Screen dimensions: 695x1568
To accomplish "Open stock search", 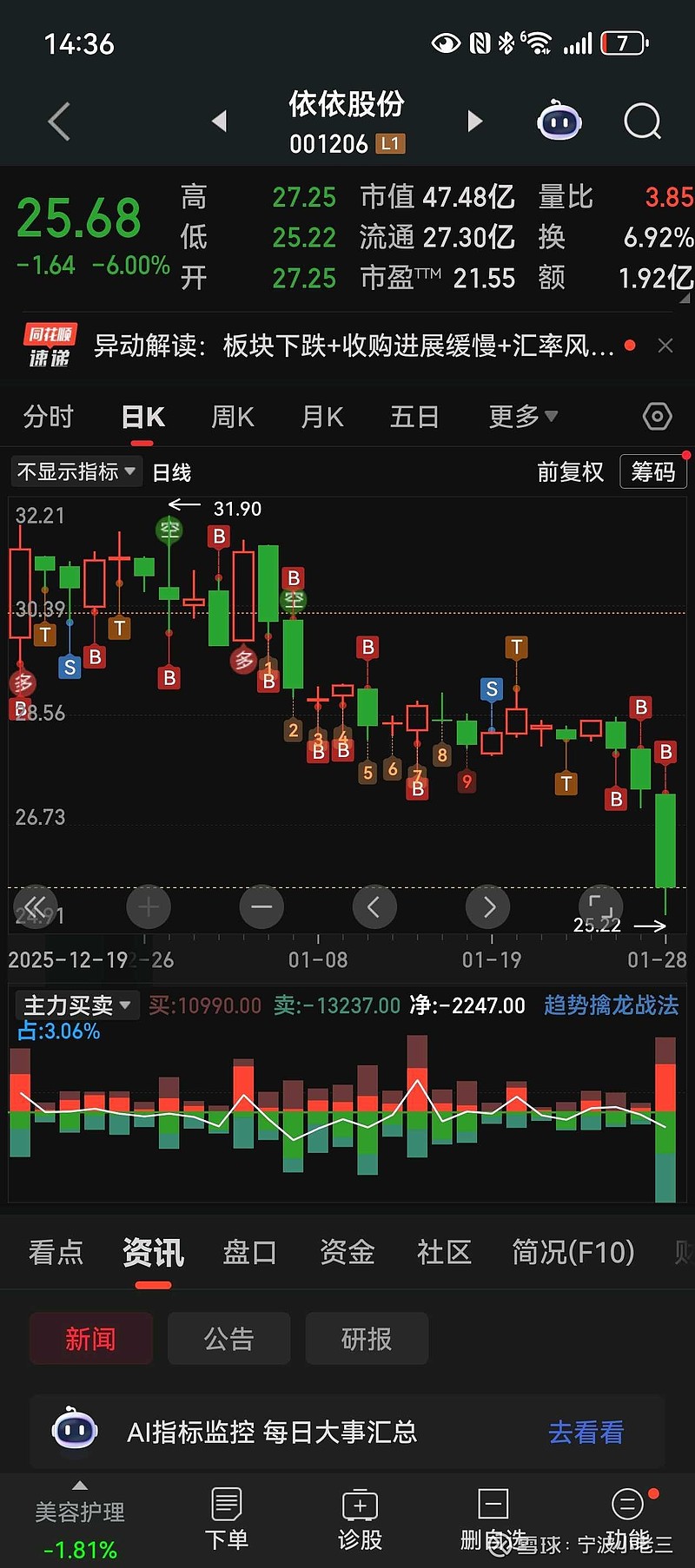I will click(642, 122).
